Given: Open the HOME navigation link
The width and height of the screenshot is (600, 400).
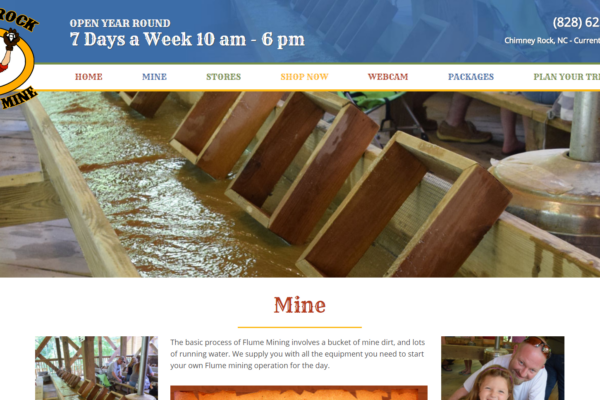Looking at the screenshot, I should pos(88,77).
